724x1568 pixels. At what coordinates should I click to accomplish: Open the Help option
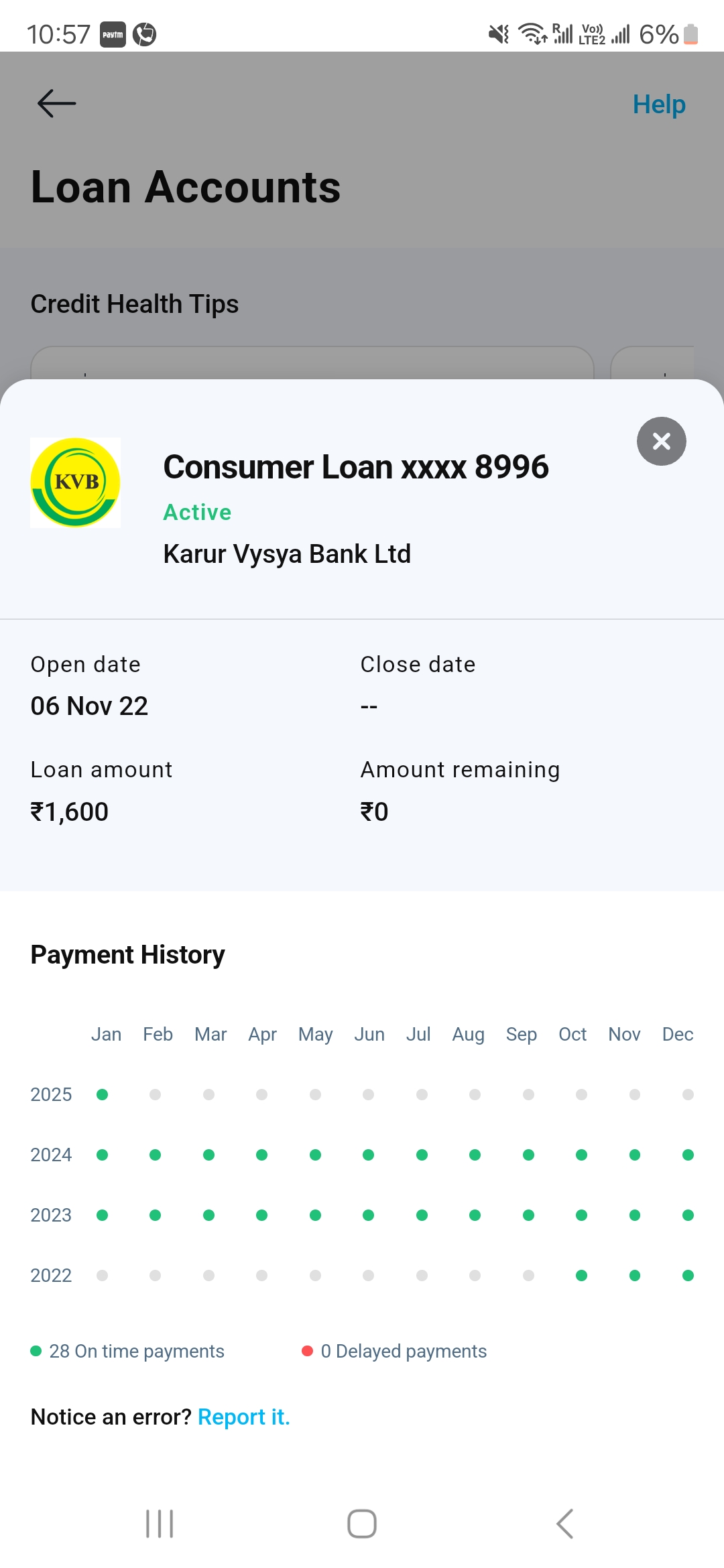658,105
